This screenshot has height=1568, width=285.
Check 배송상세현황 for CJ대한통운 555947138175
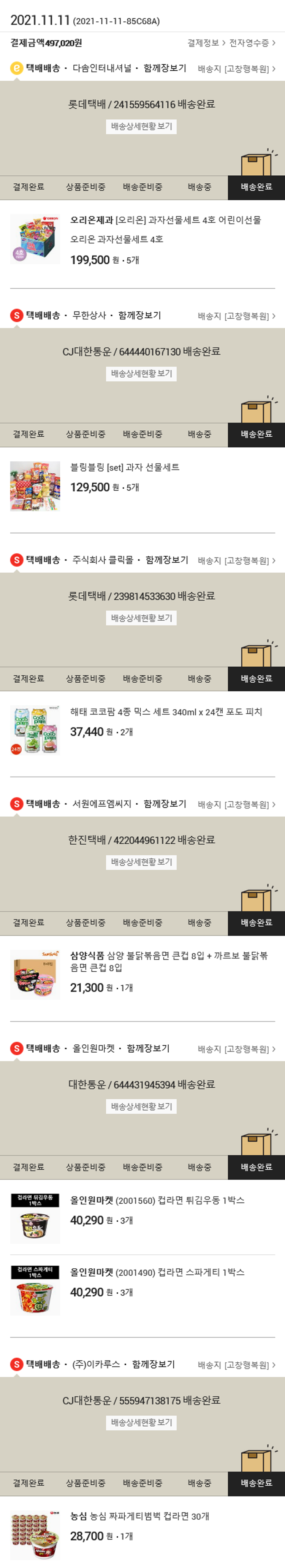pos(142,1422)
